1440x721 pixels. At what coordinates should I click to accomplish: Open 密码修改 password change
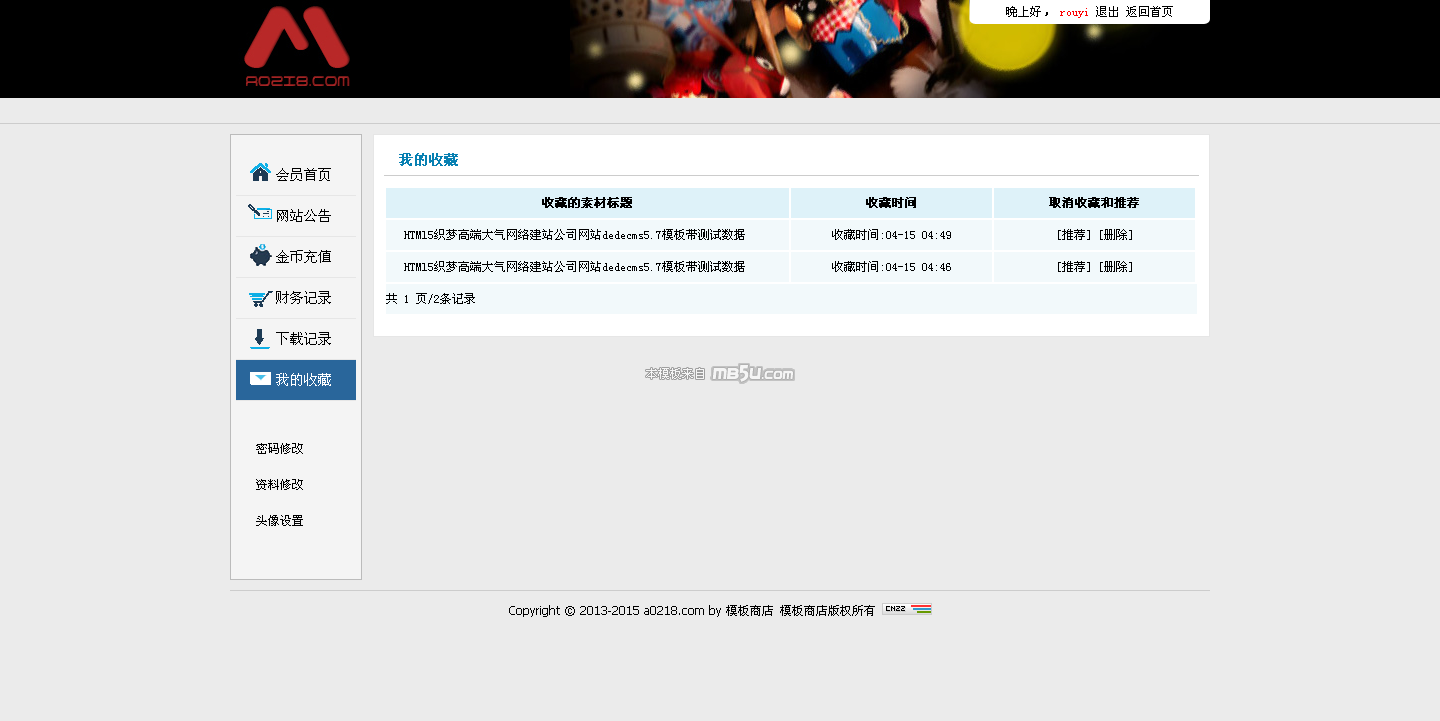[279, 448]
